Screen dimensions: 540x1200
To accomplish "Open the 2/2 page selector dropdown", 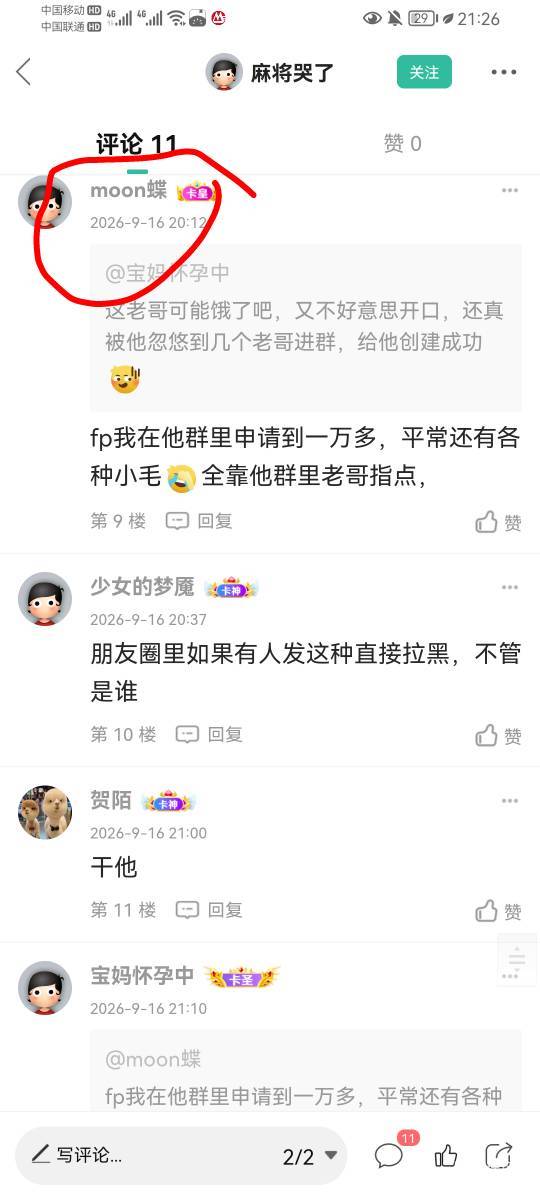I will click(x=310, y=1157).
